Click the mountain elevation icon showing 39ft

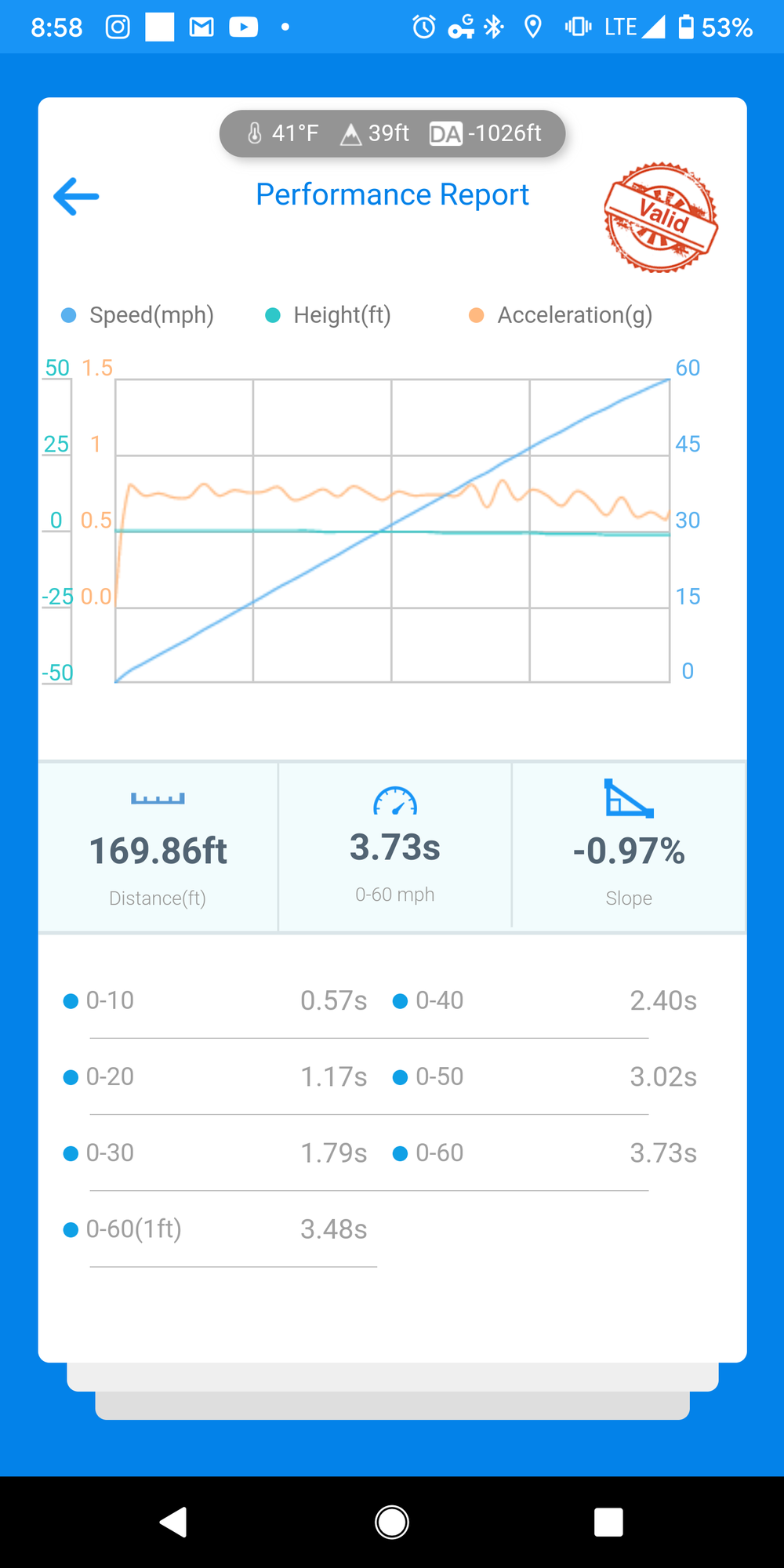click(350, 132)
